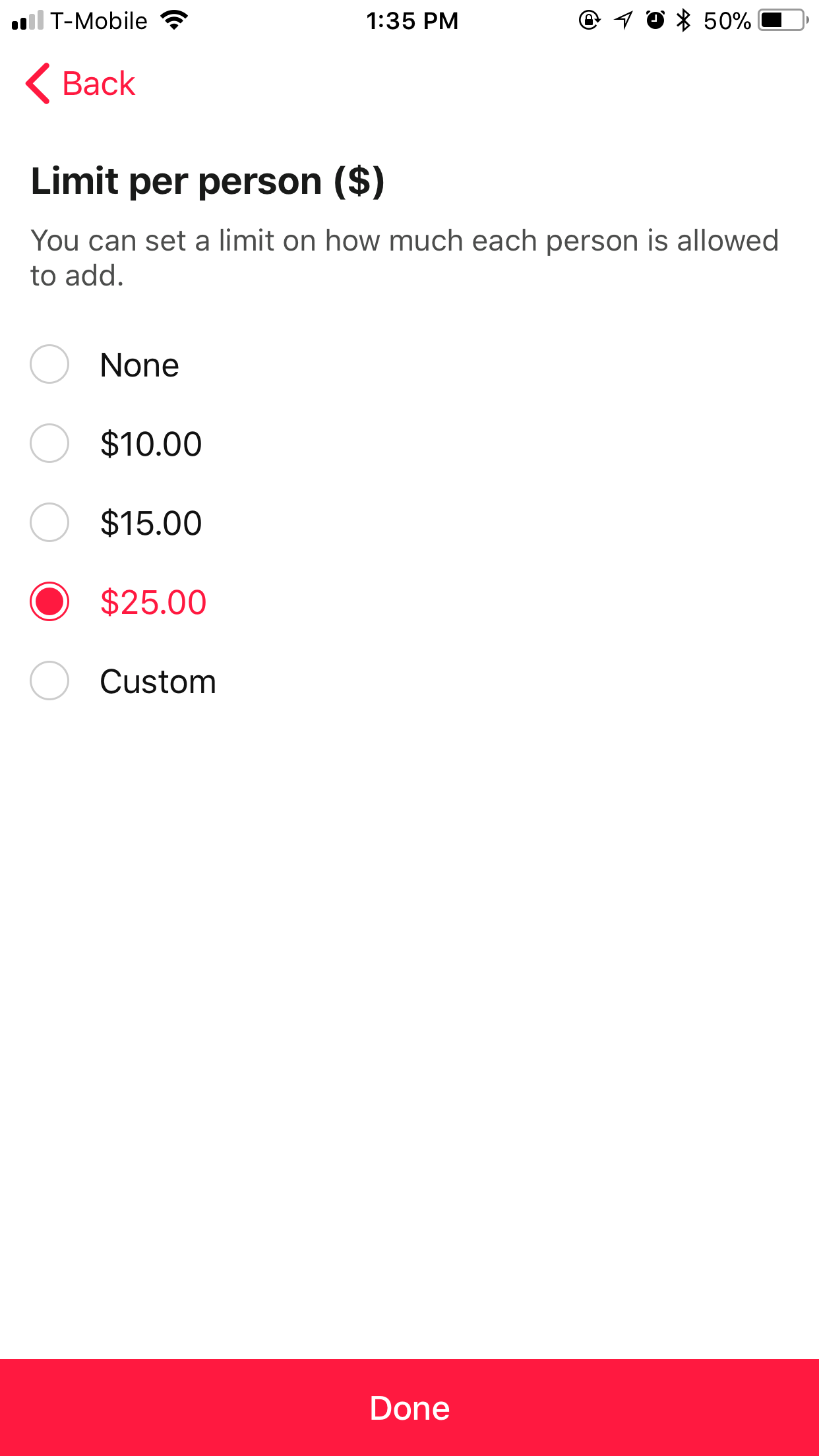
Task: Select the None limit option
Action: click(x=50, y=364)
